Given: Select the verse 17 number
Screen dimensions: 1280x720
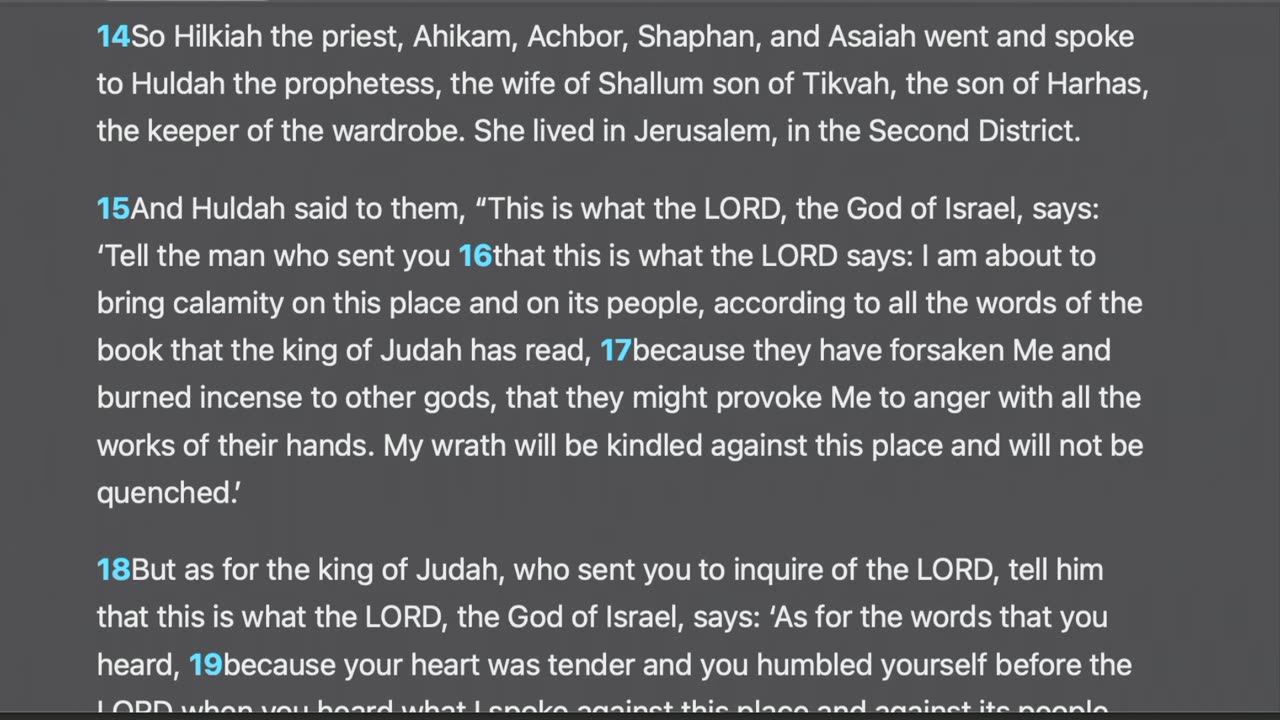Looking at the screenshot, I should 615,351.
